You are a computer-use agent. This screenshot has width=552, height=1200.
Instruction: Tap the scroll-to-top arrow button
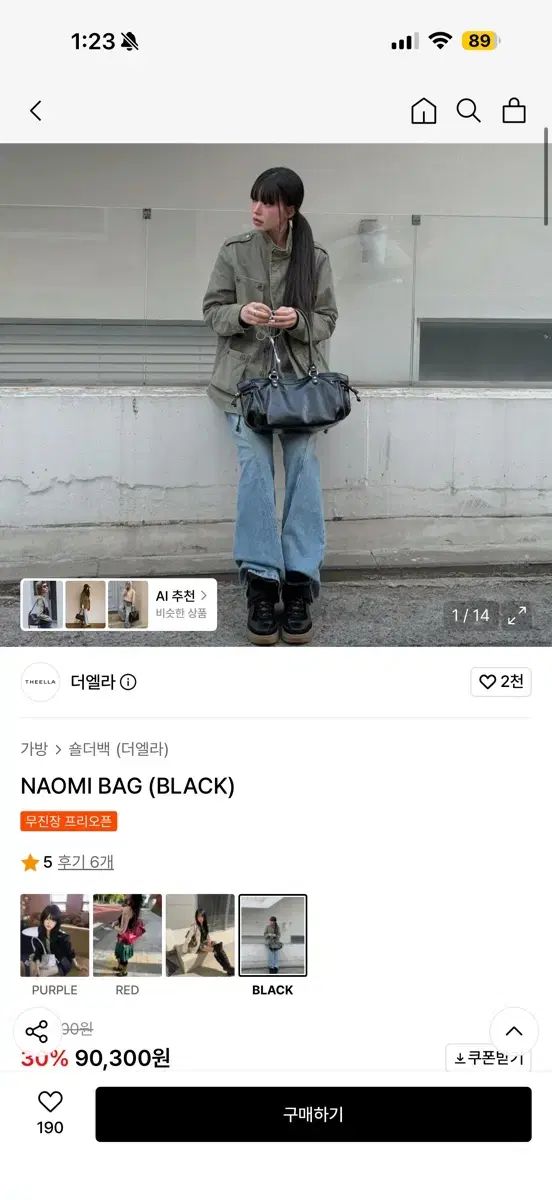pos(514,1032)
